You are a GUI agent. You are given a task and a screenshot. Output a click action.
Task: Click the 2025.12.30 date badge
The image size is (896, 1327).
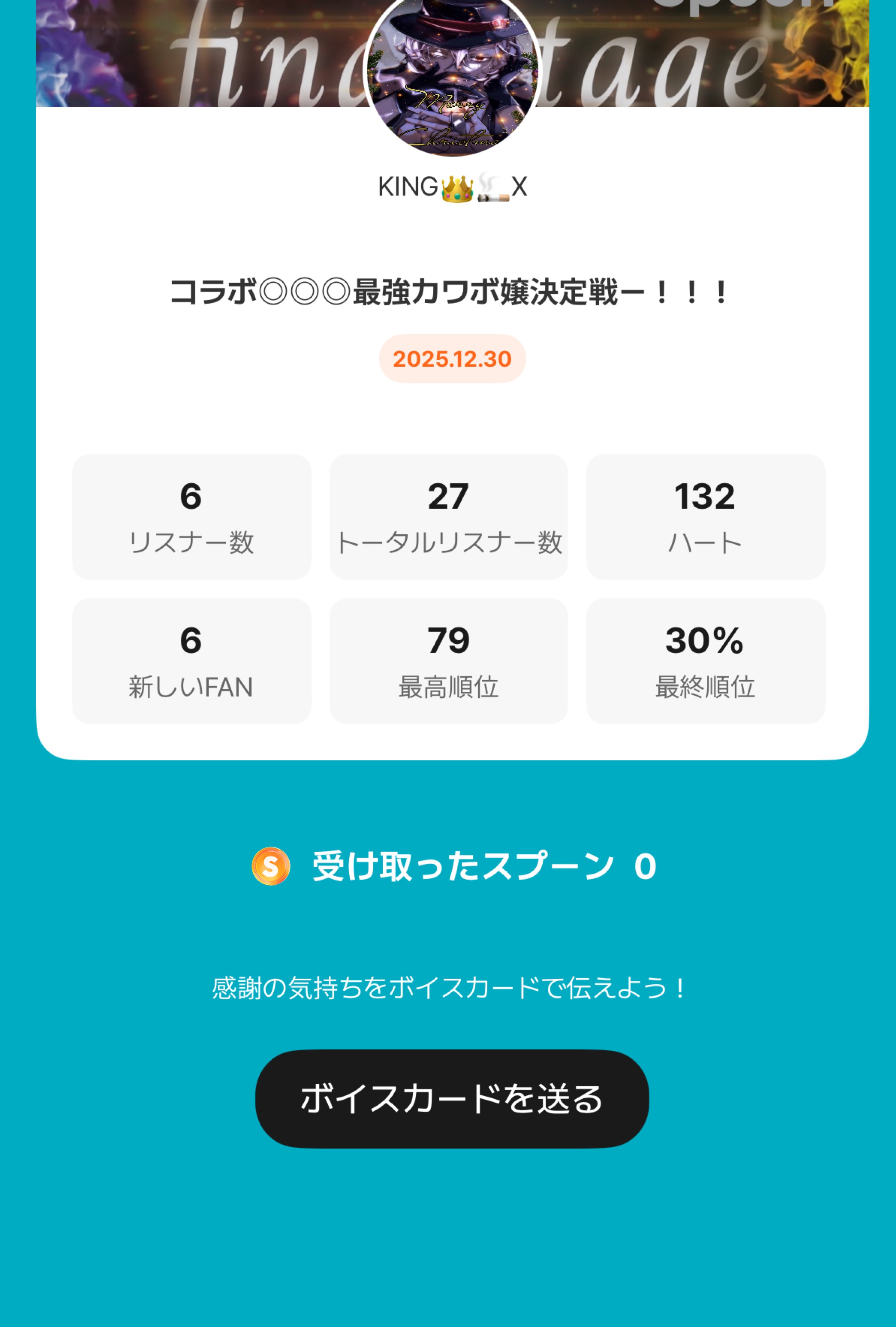click(451, 359)
